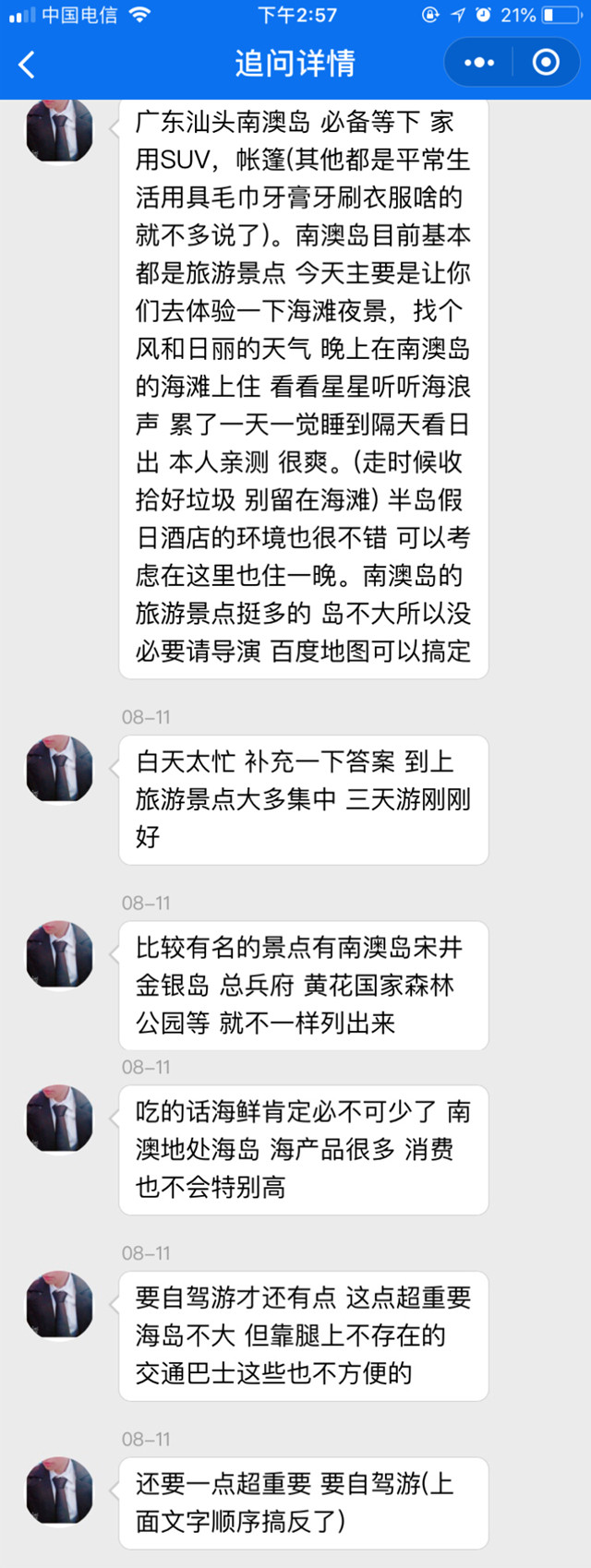Image resolution: width=591 pixels, height=1568 pixels.
Task: Open the mini program more options menu
Action: click(x=479, y=63)
